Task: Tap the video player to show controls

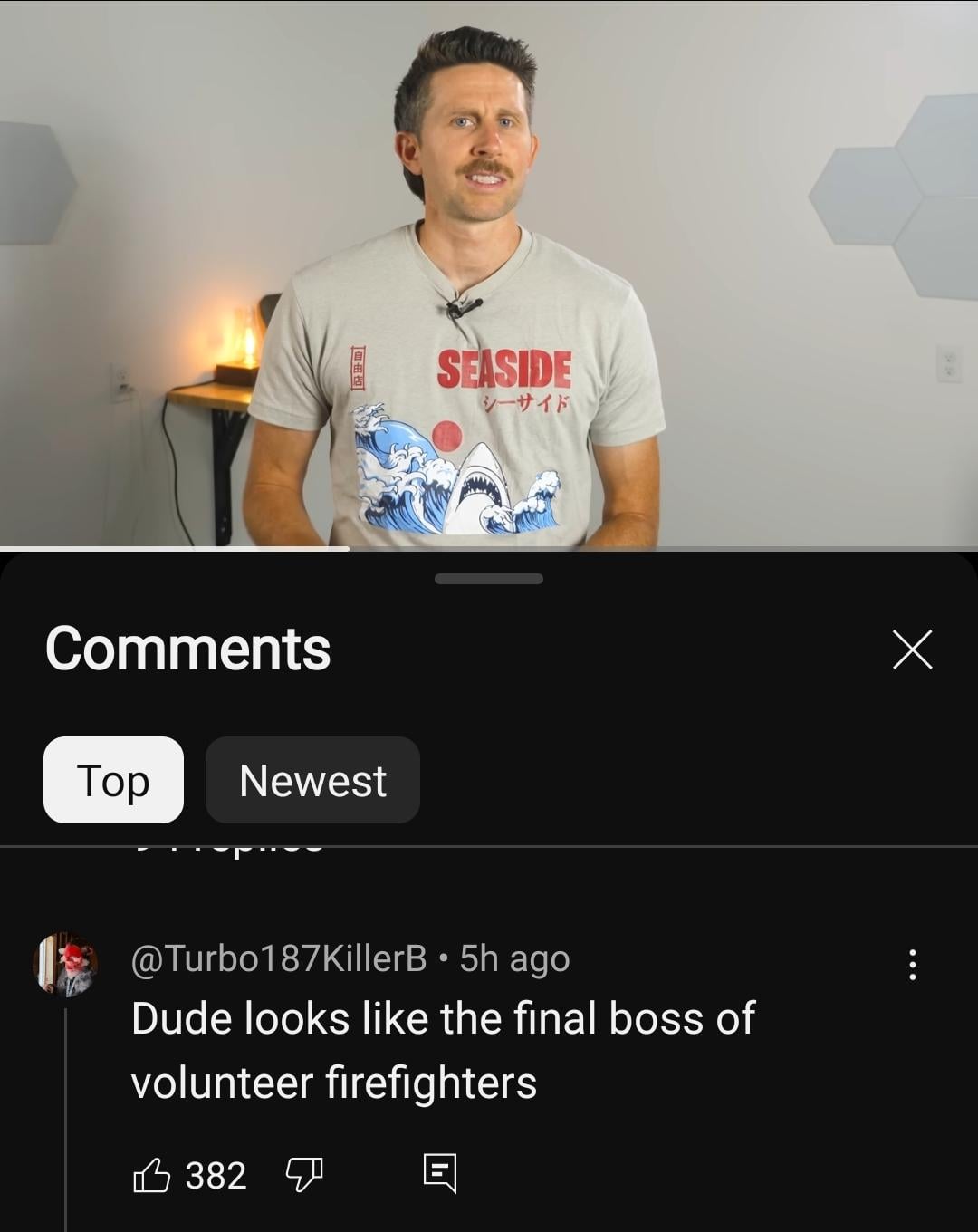Action: click(x=489, y=272)
